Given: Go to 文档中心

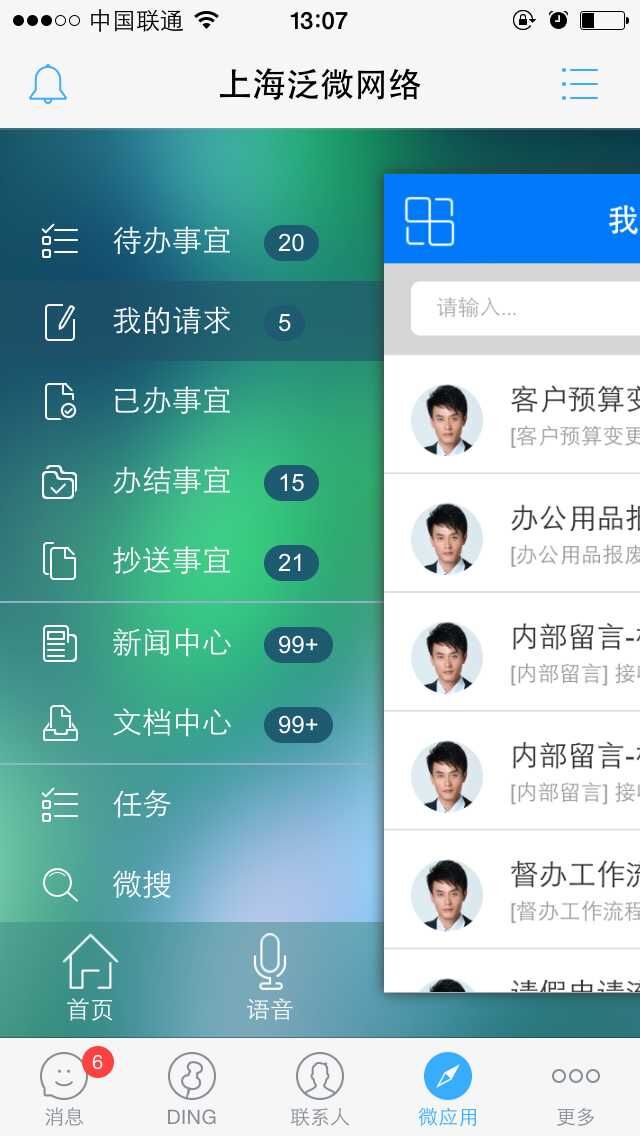Looking at the screenshot, I should point(172,724).
